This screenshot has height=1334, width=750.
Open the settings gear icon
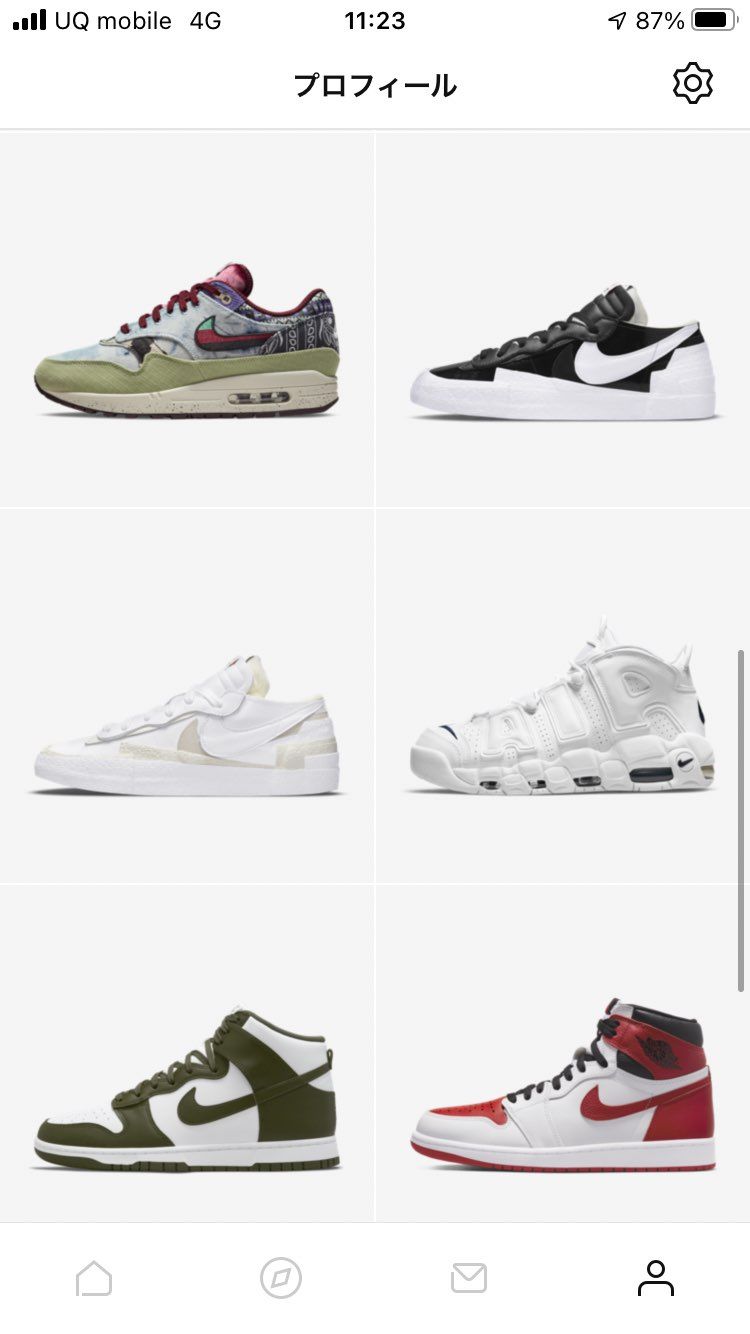[692, 84]
